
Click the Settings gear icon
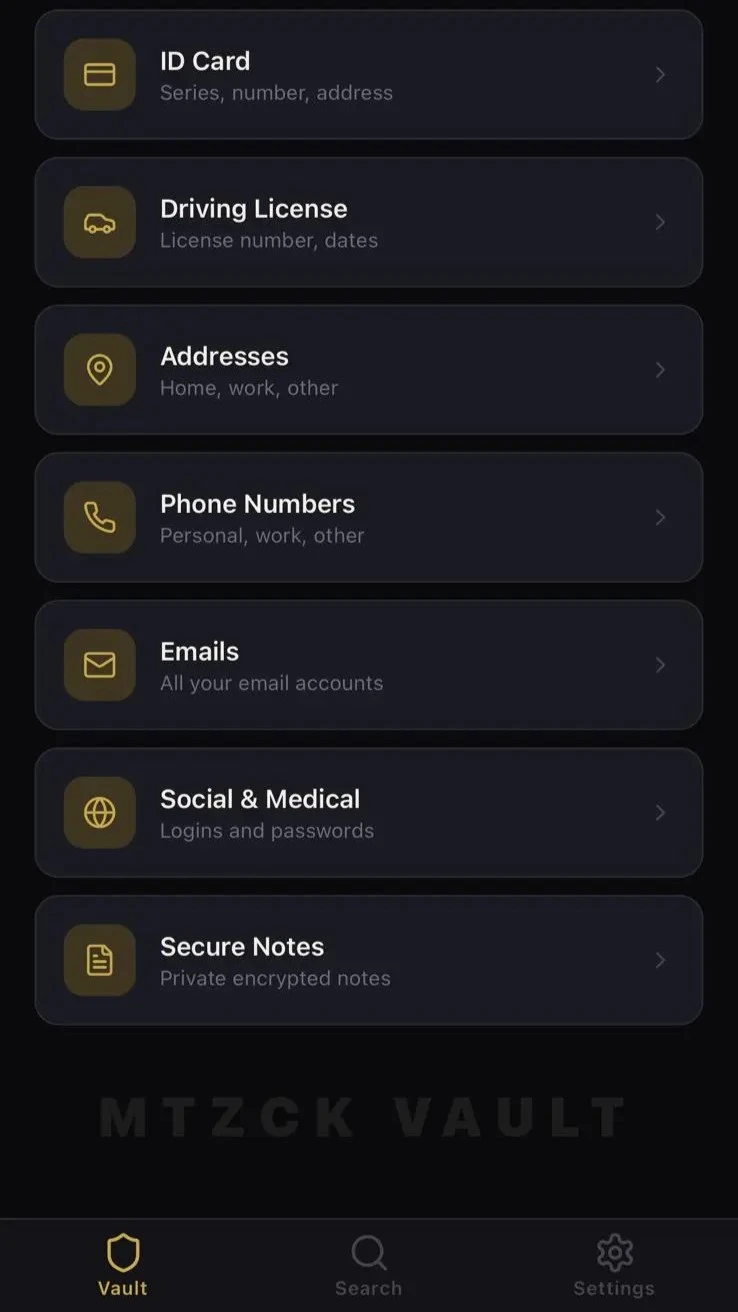pos(614,1251)
